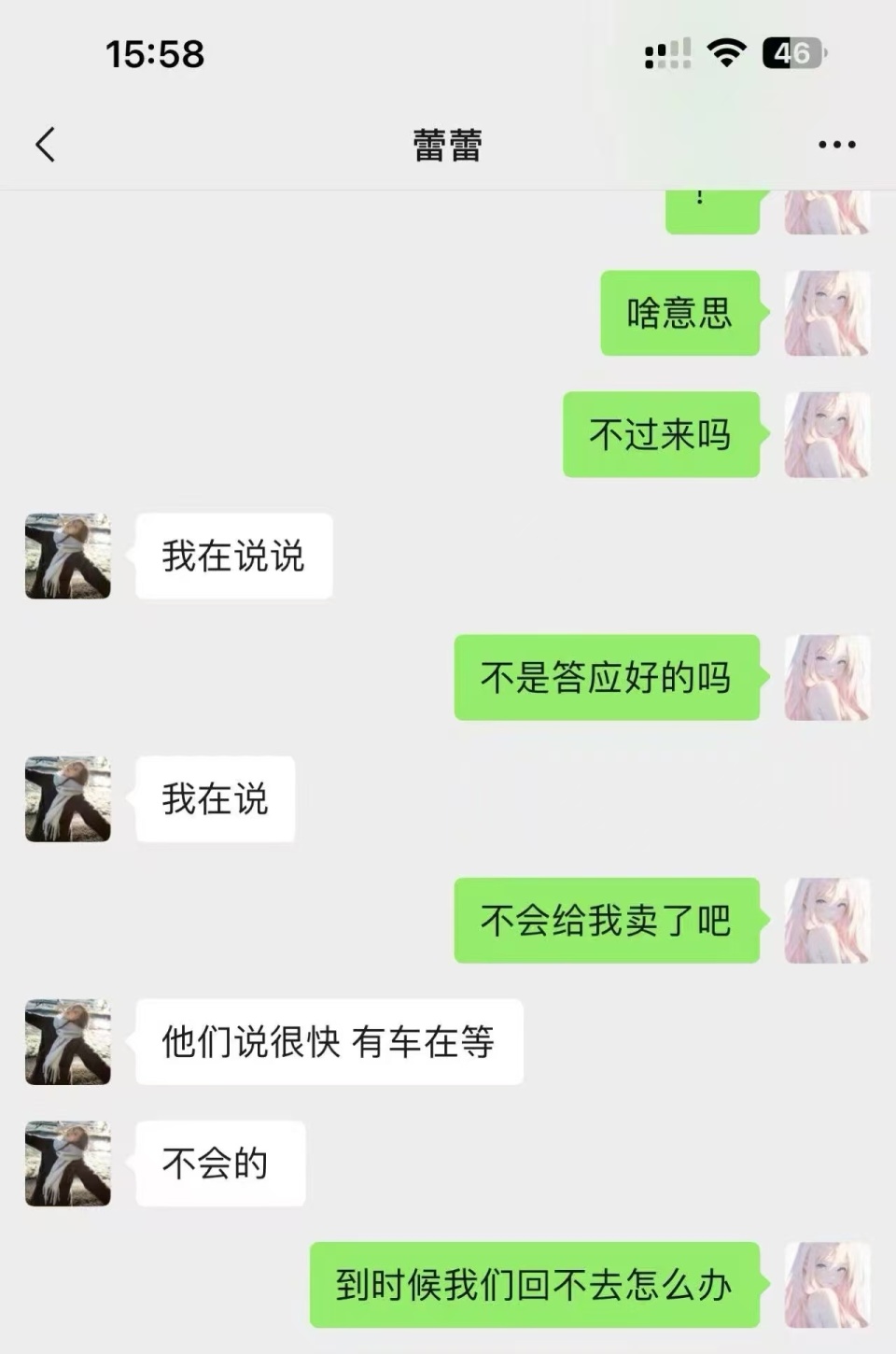Tap 蕾蕾's avatar next to '我在说说'
Viewport: 896px width, 1354px height.
[x=66, y=556]
